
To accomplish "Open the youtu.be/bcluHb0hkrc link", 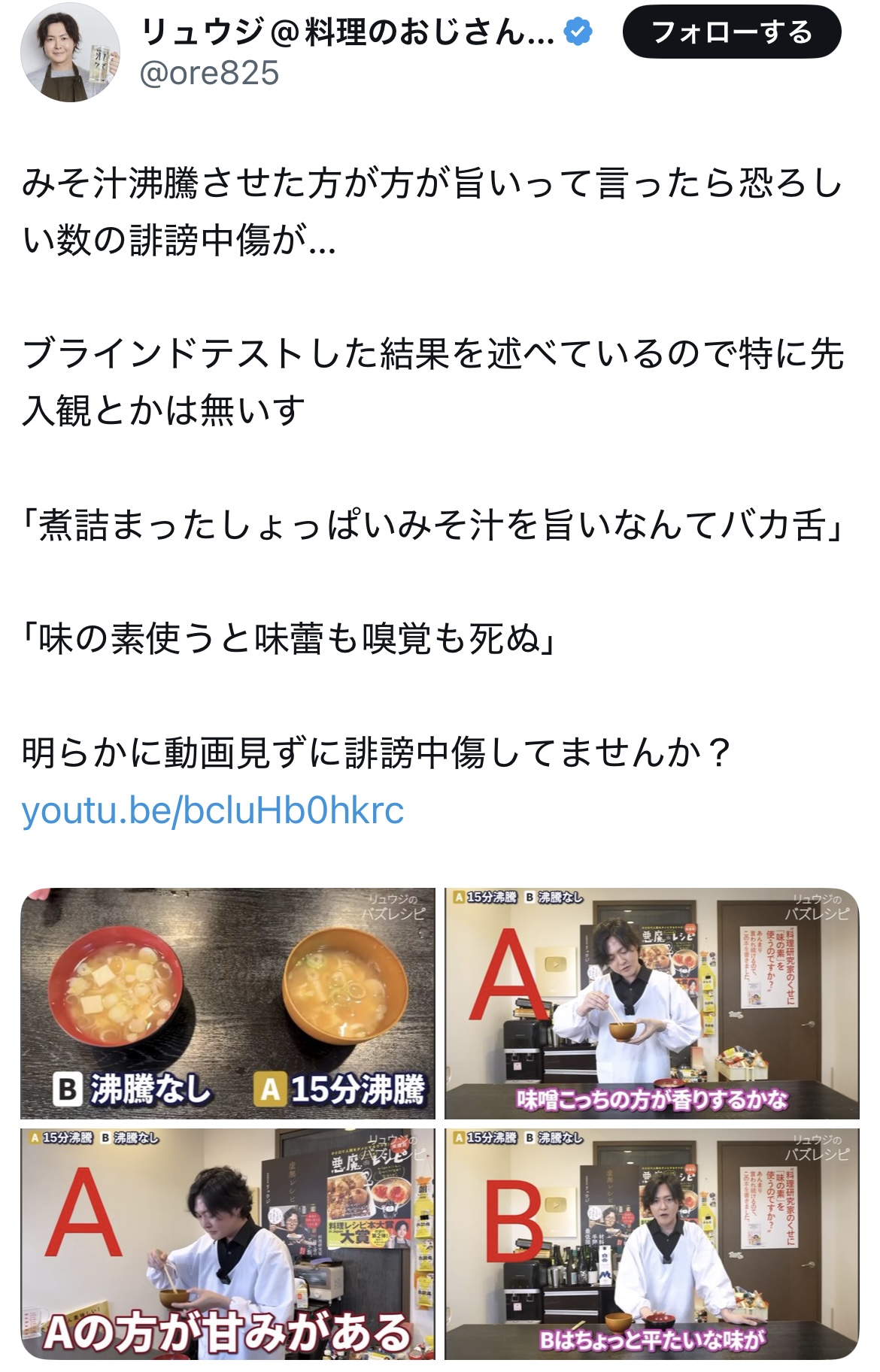I will tap(213, 810).
